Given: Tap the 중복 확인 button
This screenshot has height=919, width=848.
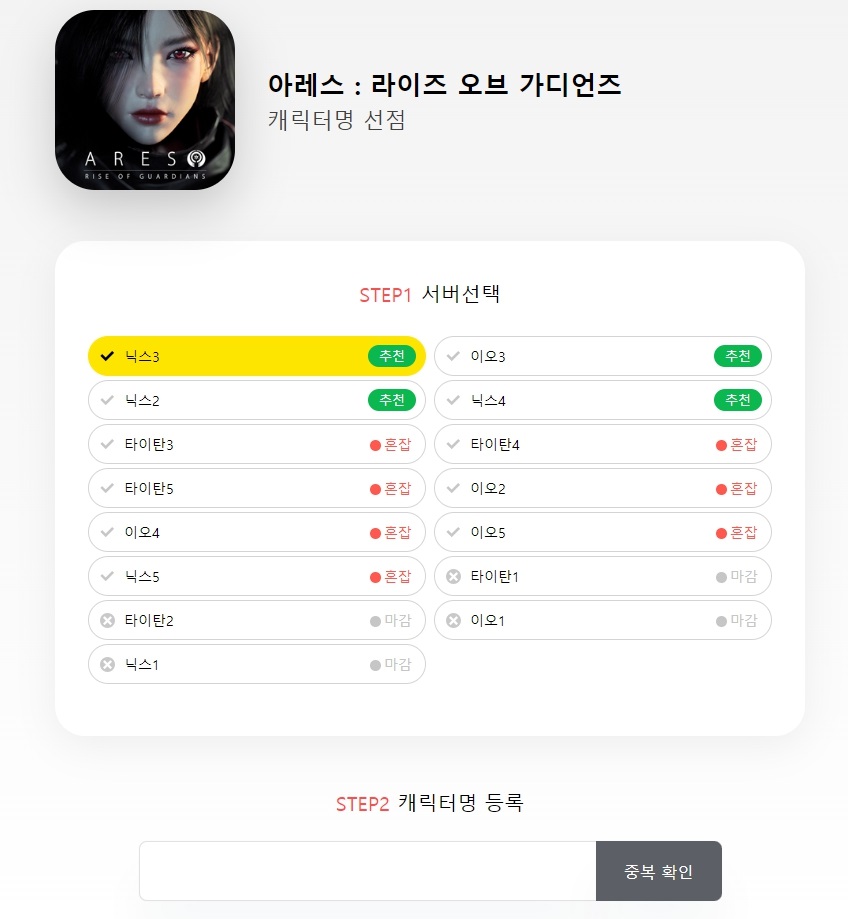Looking at the screenshot, I should [x=658, y=871].
